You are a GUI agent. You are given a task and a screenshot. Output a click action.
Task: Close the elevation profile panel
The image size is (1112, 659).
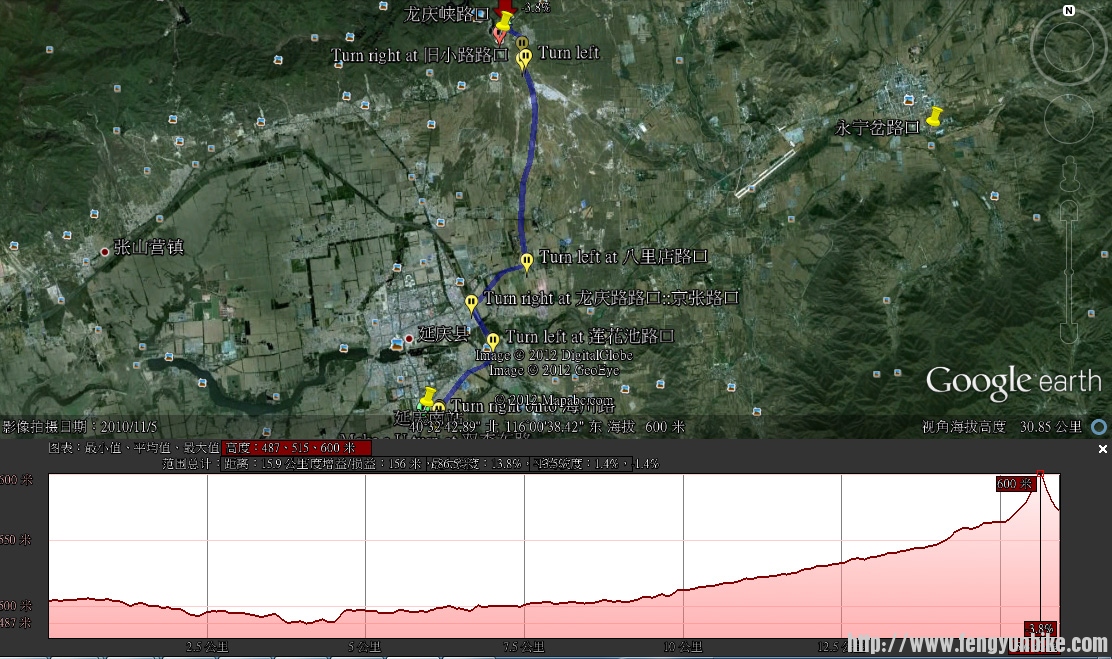[1102, 450]
